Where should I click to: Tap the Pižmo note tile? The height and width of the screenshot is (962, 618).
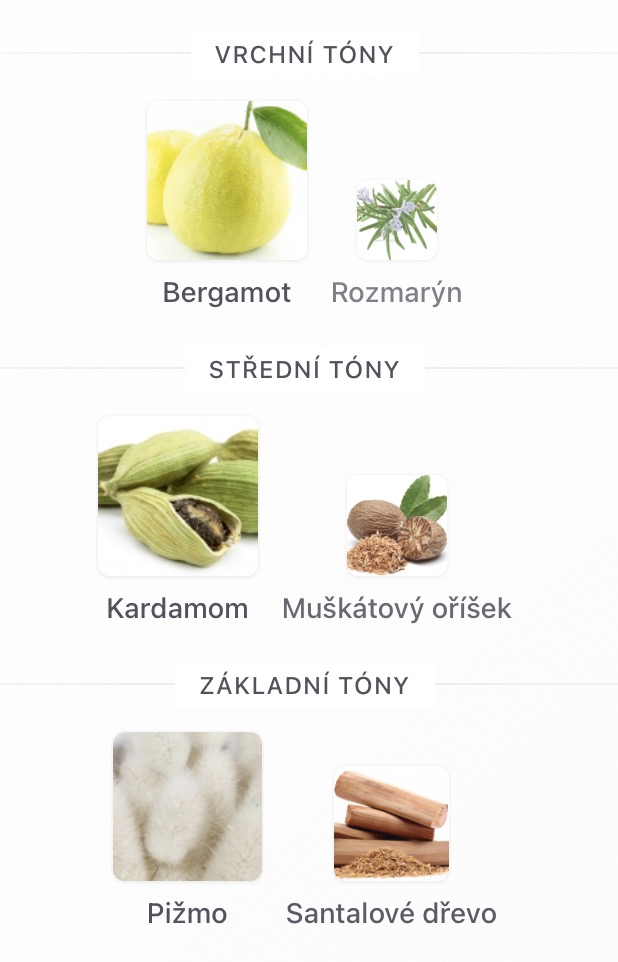click(x=188, y=806)
